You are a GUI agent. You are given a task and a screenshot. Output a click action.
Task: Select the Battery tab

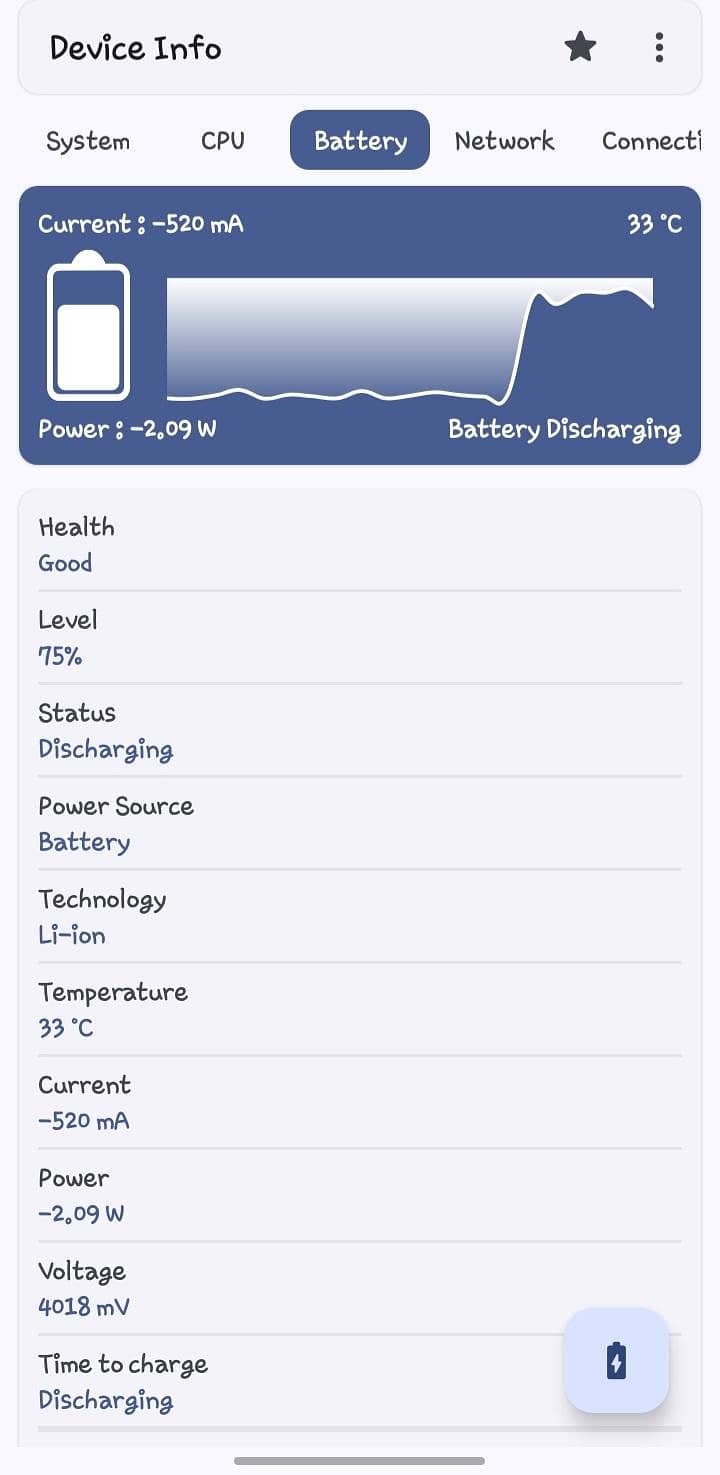click(360, 141)
